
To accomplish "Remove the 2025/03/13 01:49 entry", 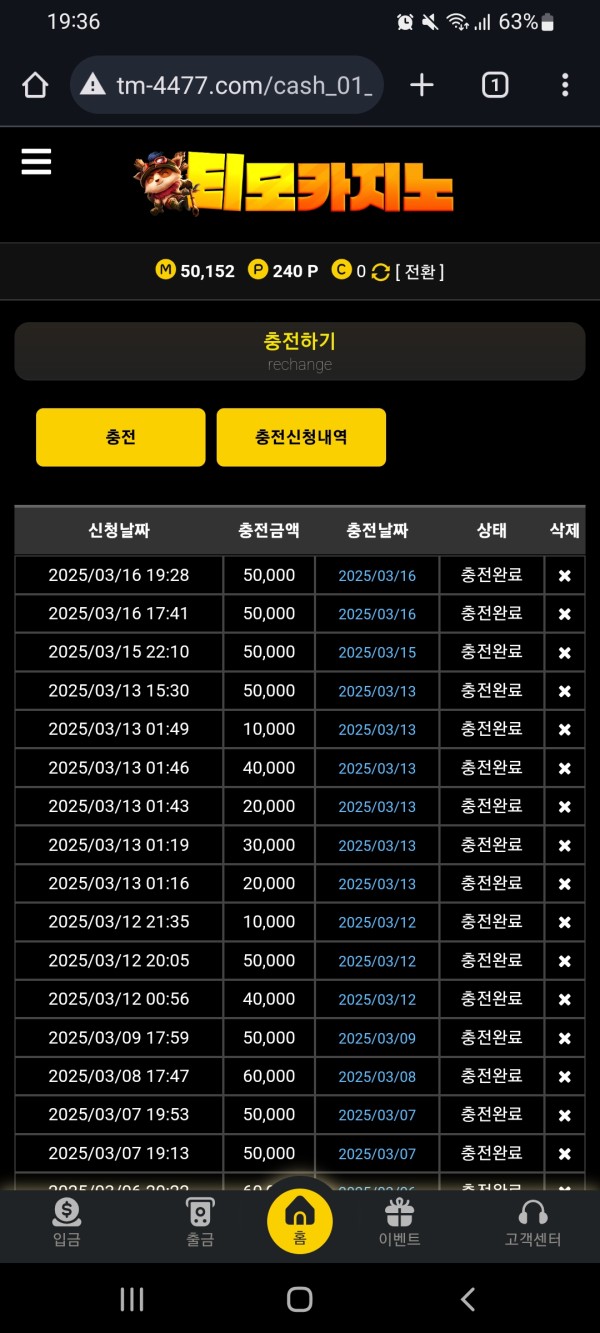I will pyautogui.click(x=564, y=730).
